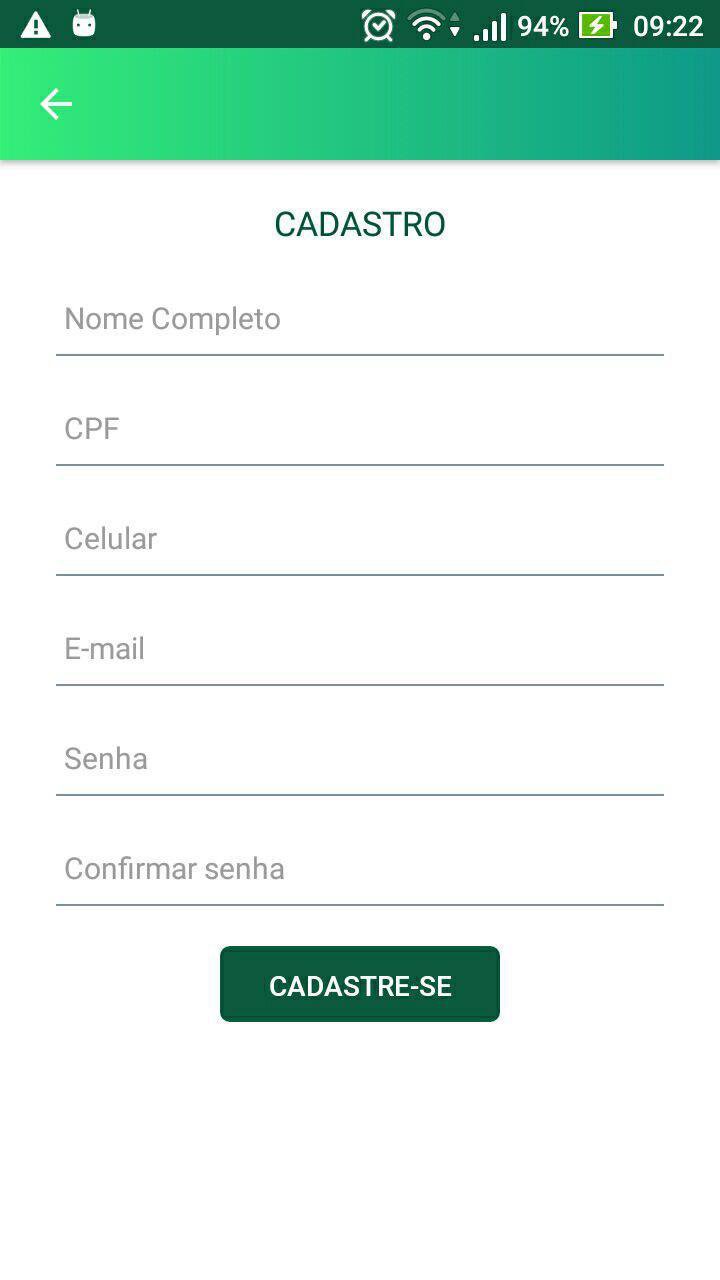Focus the Nome Completo field
This screenshot has width=720, height=1280.
360,320
